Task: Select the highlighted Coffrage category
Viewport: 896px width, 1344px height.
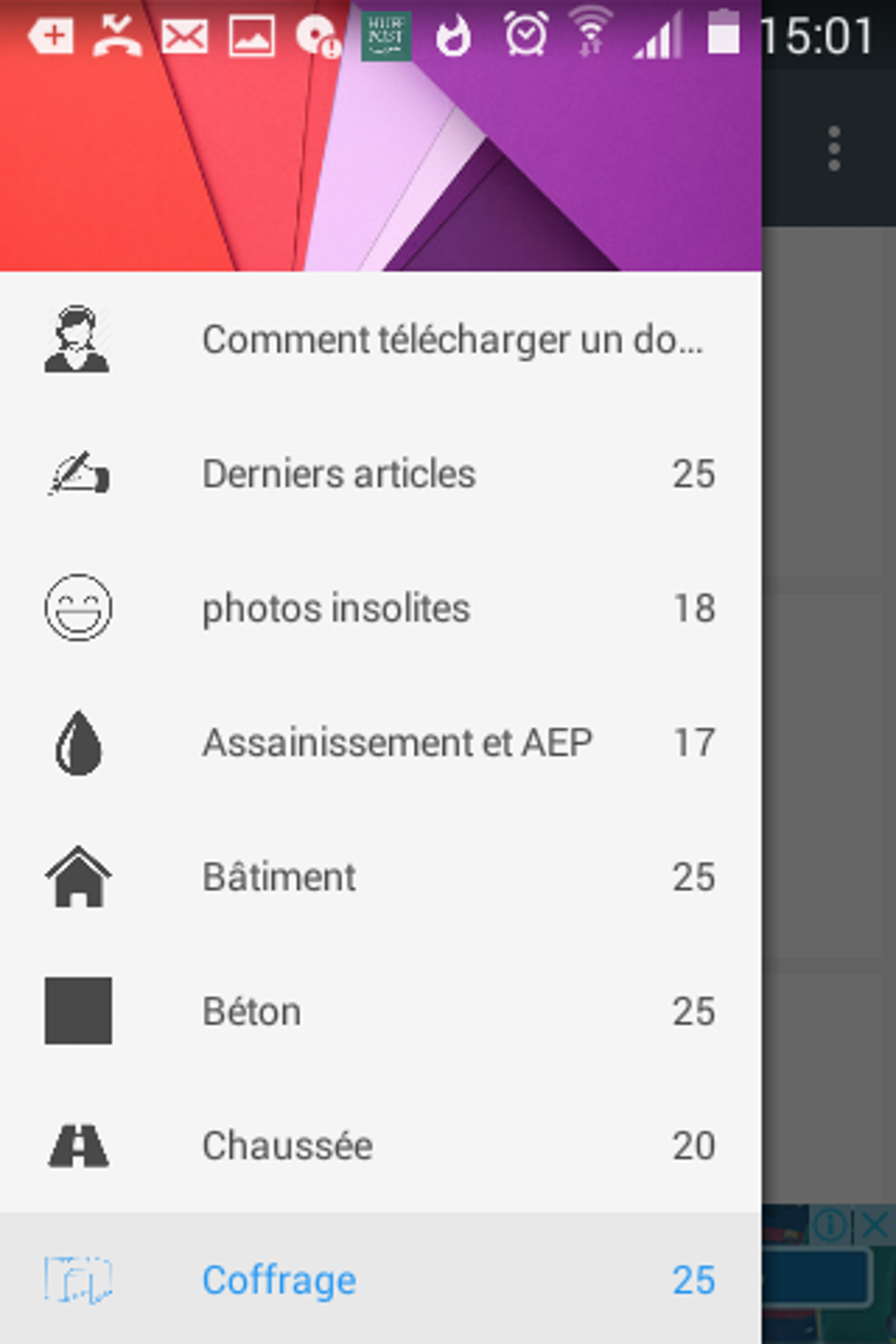Action: (x=278, y=1279)
